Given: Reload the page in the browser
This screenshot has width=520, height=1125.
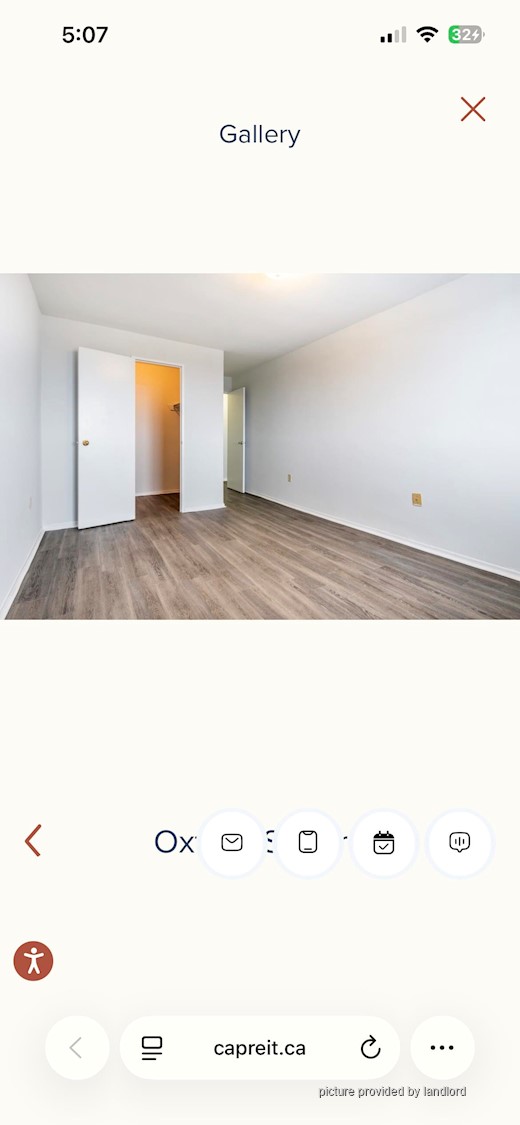Looking at the screenshot, I should (370, 1048).
